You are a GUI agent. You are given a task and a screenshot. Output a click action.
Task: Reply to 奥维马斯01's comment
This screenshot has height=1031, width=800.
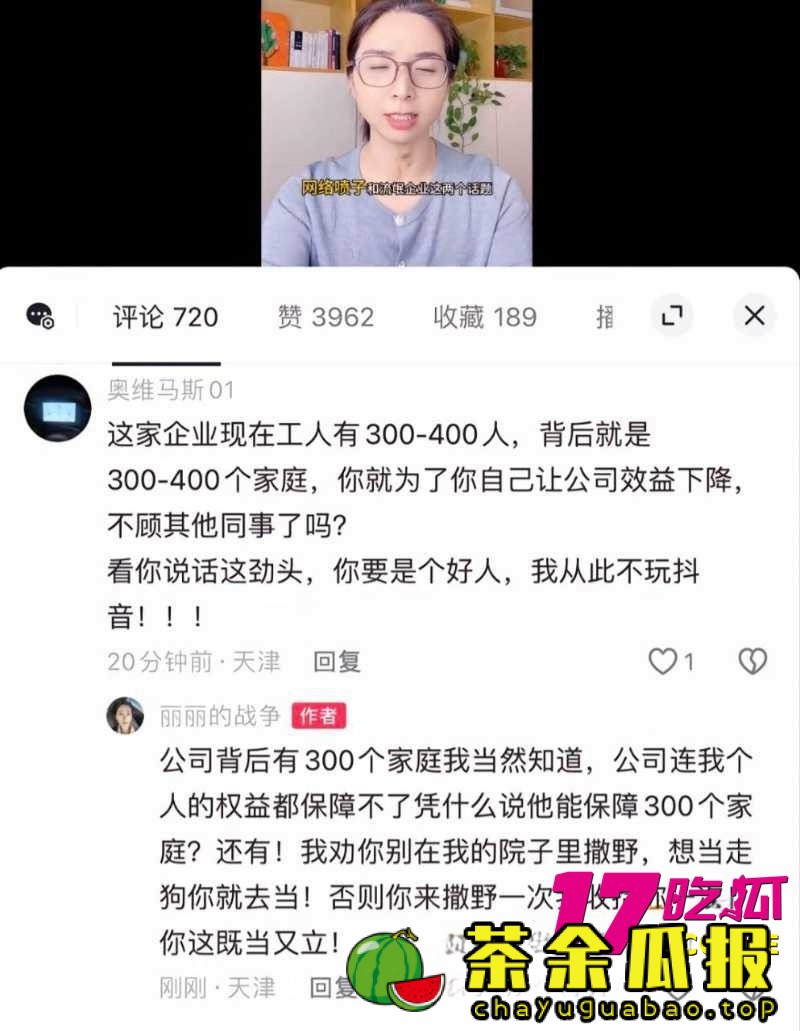tap(336, 661)
